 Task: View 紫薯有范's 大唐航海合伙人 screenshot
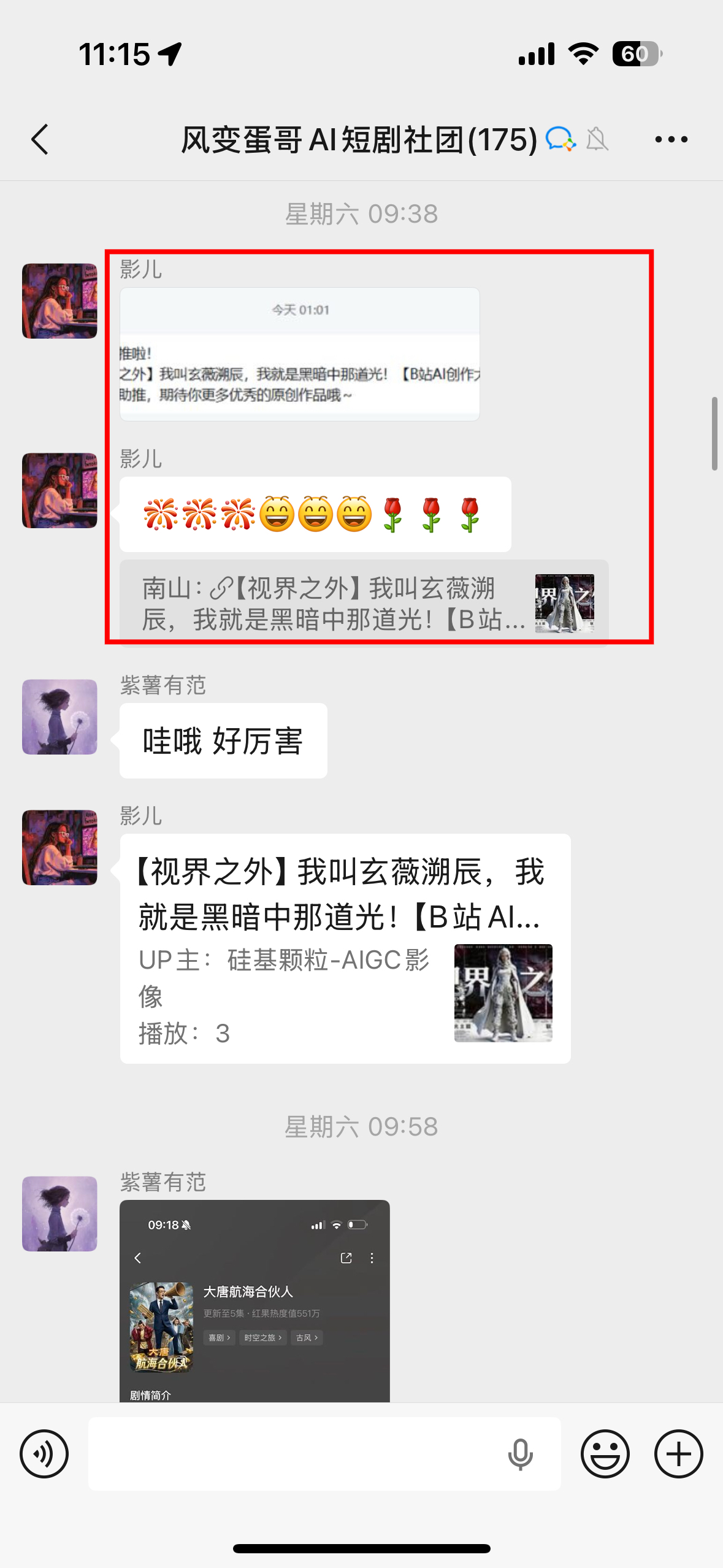254,1301
